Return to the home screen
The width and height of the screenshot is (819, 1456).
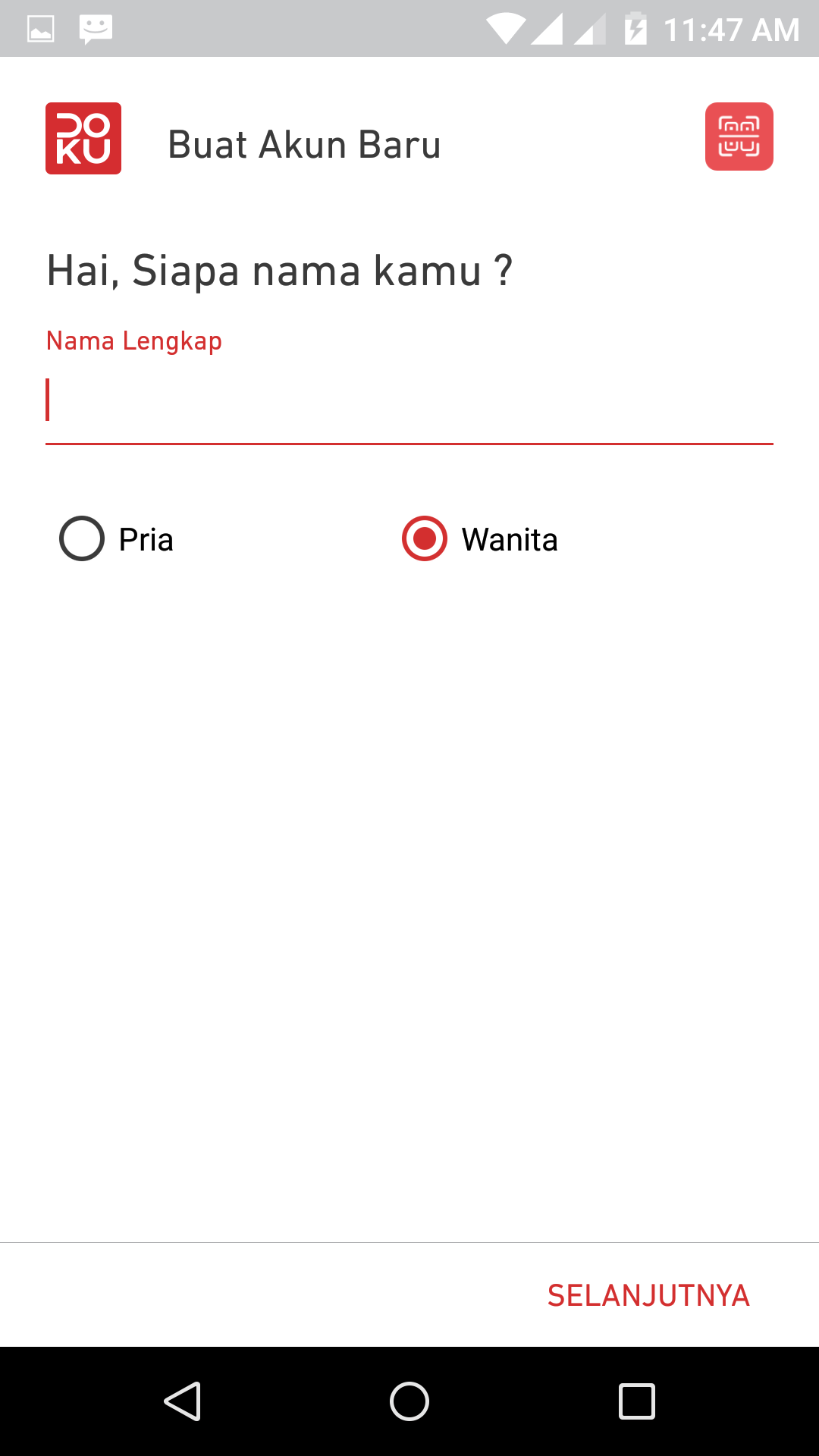[x=409, y=1401]
